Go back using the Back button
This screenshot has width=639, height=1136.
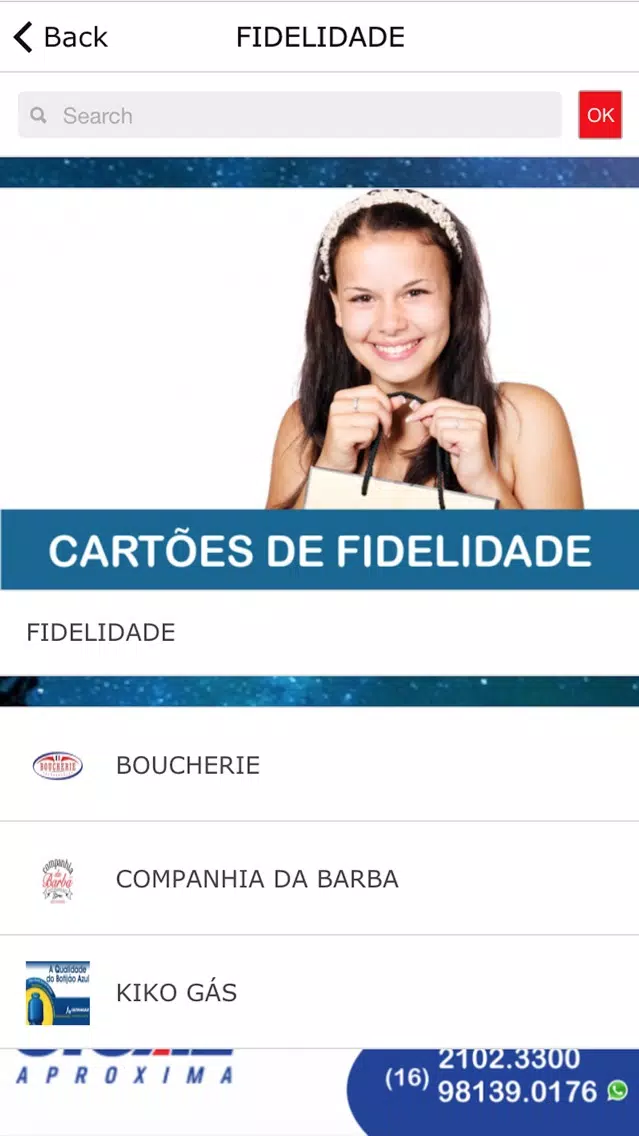point(61,37)
